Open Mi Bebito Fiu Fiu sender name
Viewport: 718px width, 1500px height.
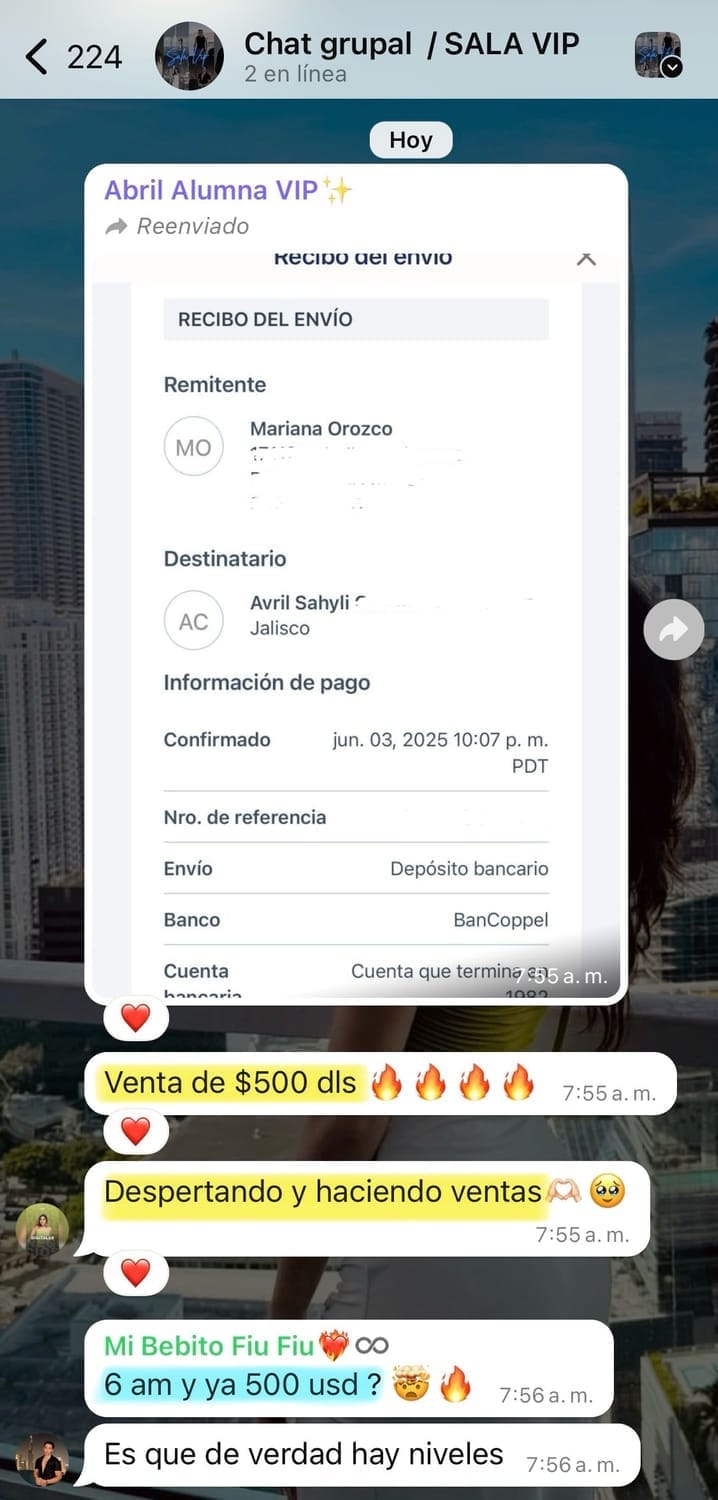209,1346
